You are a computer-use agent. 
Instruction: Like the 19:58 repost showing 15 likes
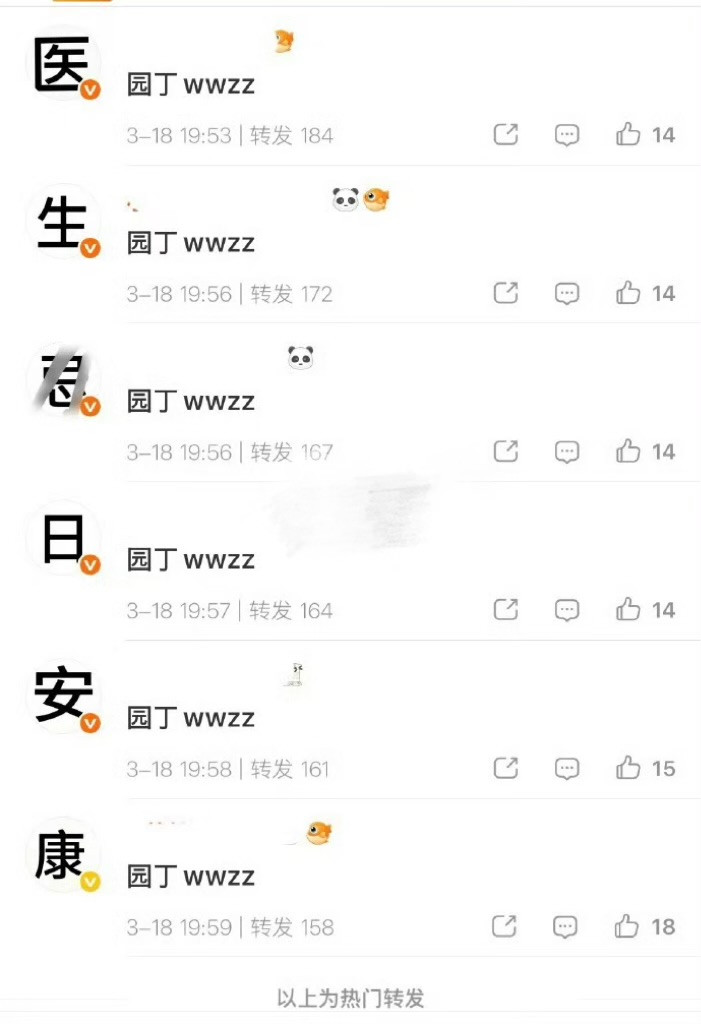(x=628, y=768)
